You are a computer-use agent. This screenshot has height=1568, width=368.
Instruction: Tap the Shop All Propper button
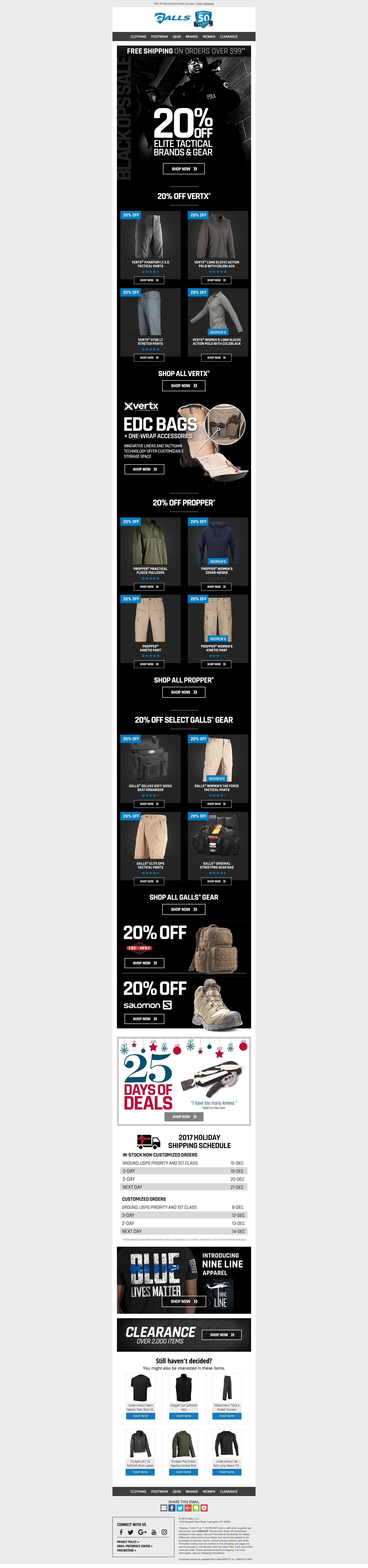click(183, 692)
